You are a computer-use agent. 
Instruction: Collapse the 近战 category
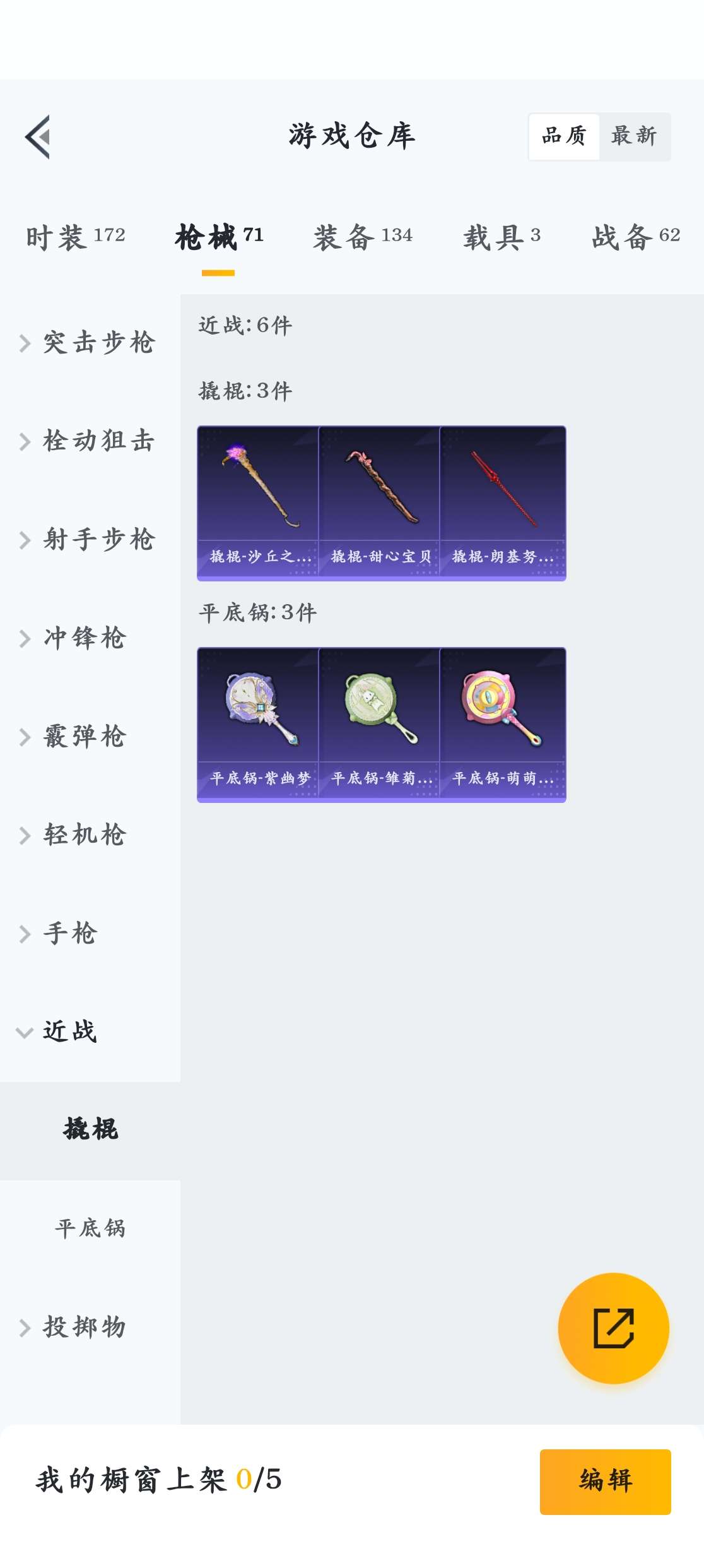point(69,1032)
